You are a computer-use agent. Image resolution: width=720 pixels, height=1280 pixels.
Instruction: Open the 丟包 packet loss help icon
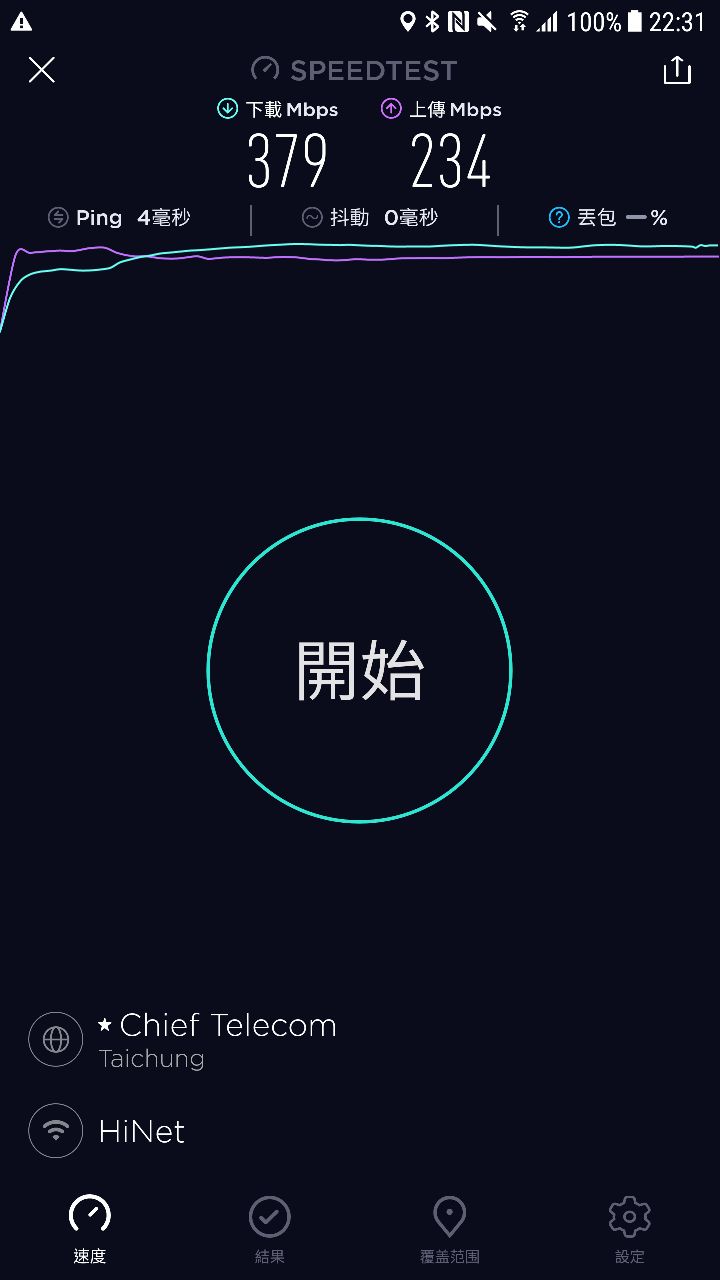point(559,217)
